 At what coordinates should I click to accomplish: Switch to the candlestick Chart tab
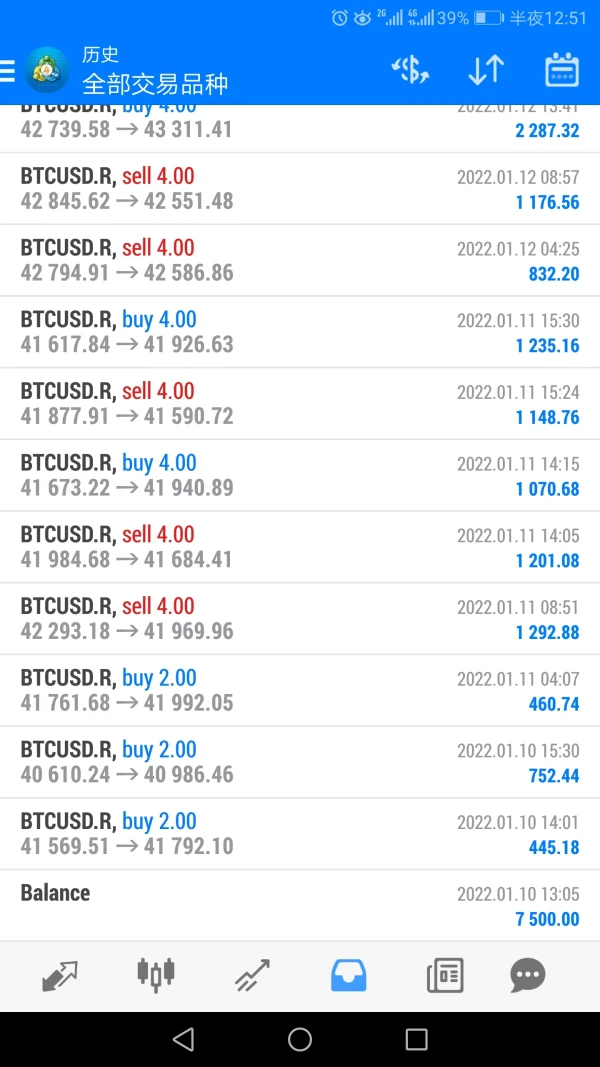[156, 975]
